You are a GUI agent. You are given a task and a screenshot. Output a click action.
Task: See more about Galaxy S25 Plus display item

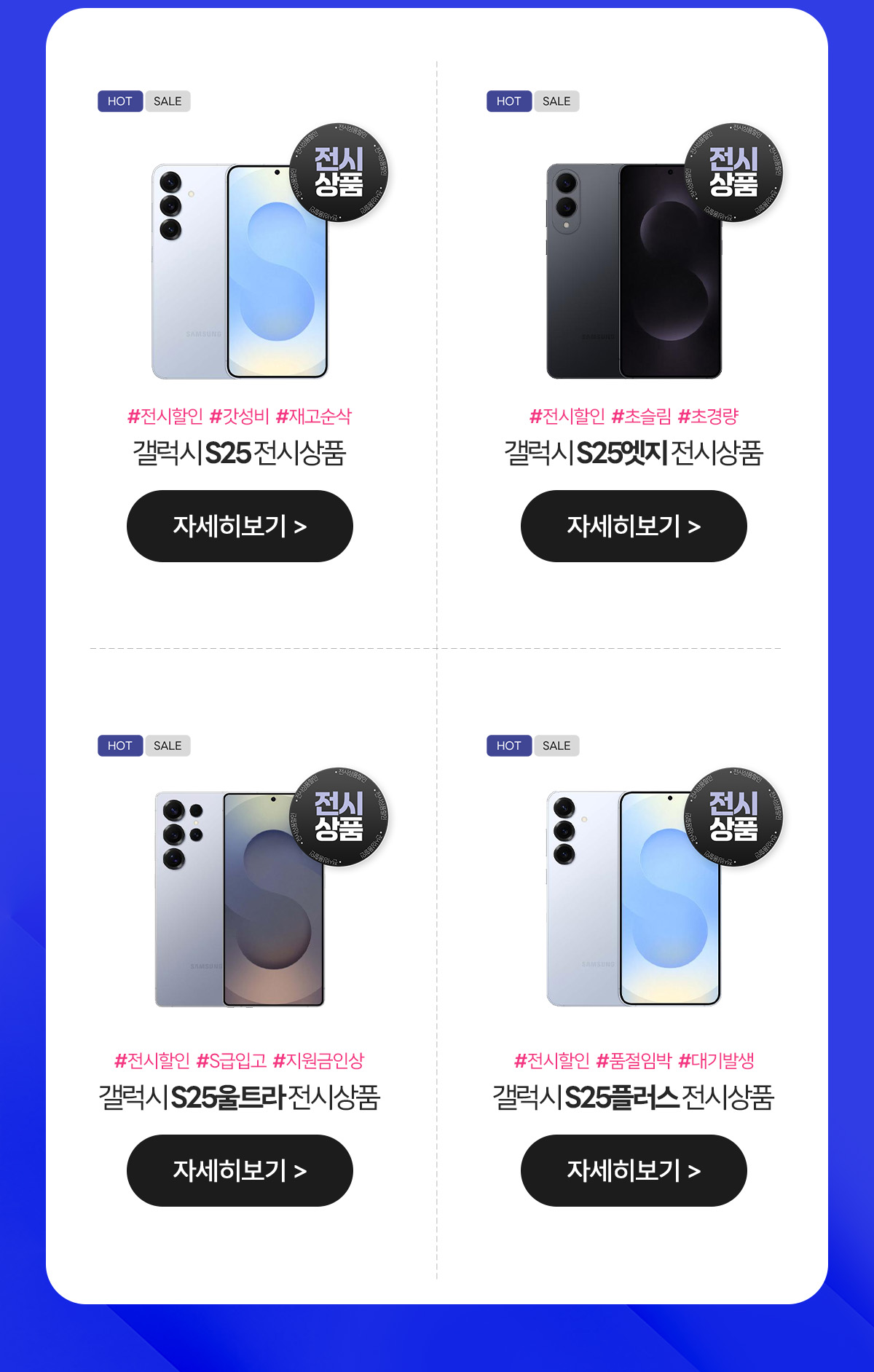click(634, 1170)
